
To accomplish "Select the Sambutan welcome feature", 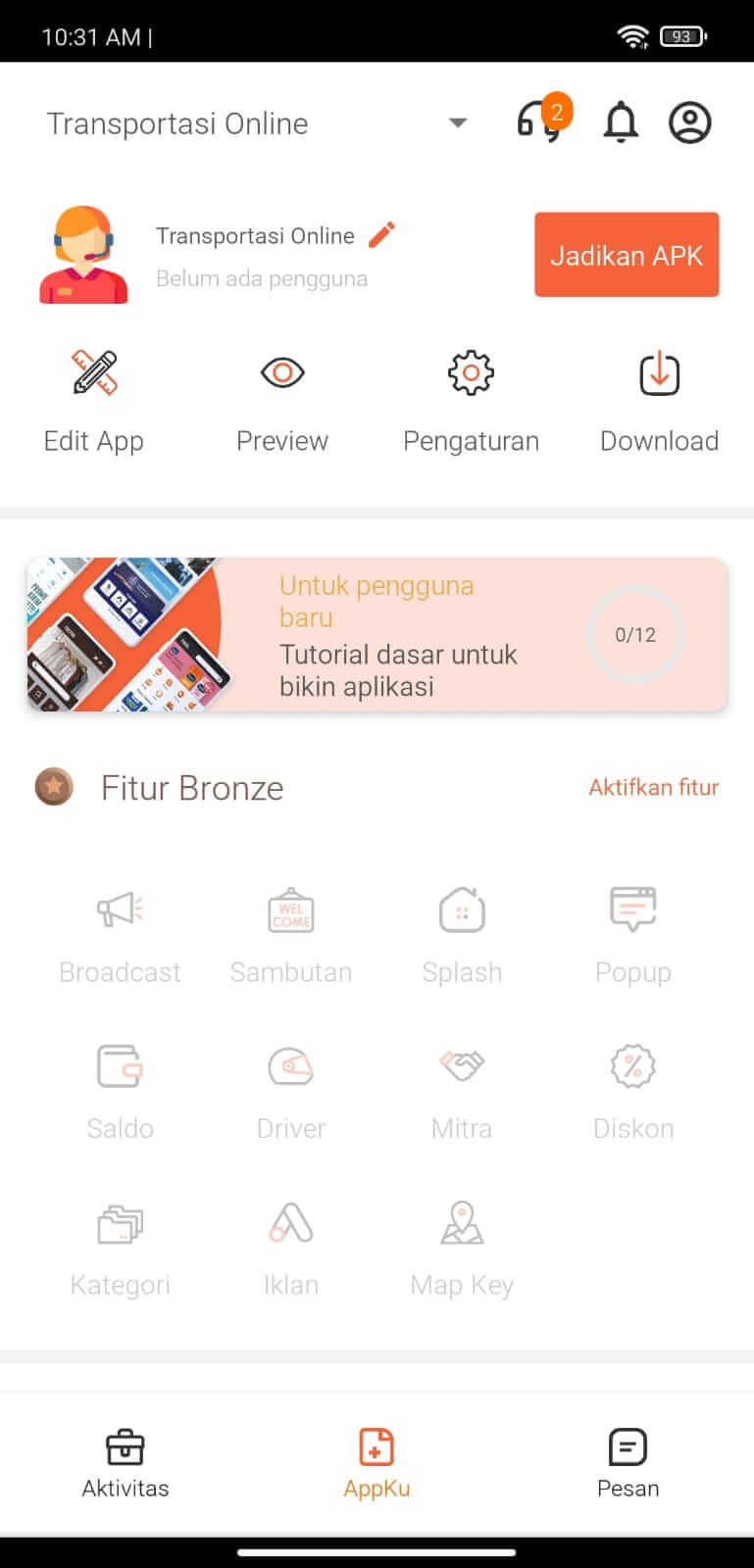I will (x=290, y=931).
